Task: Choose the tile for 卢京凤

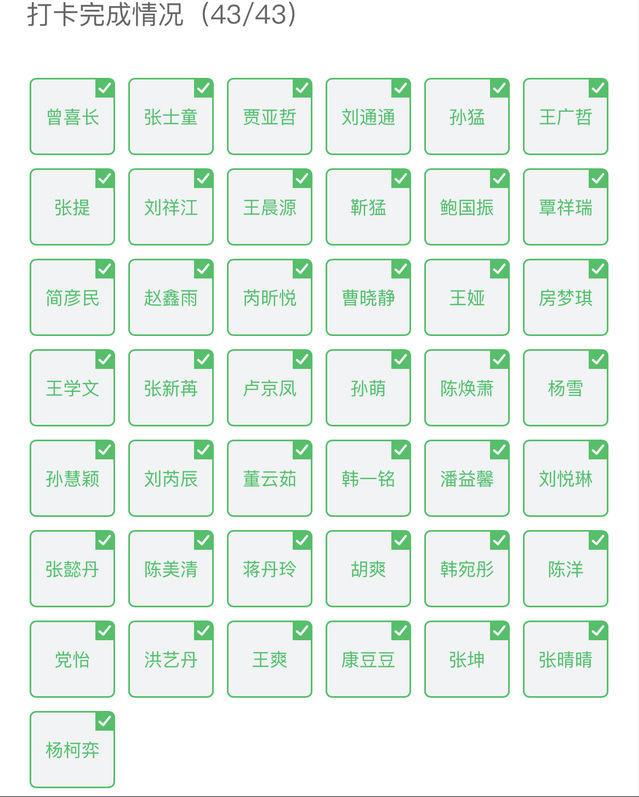Action: point(270,388)
